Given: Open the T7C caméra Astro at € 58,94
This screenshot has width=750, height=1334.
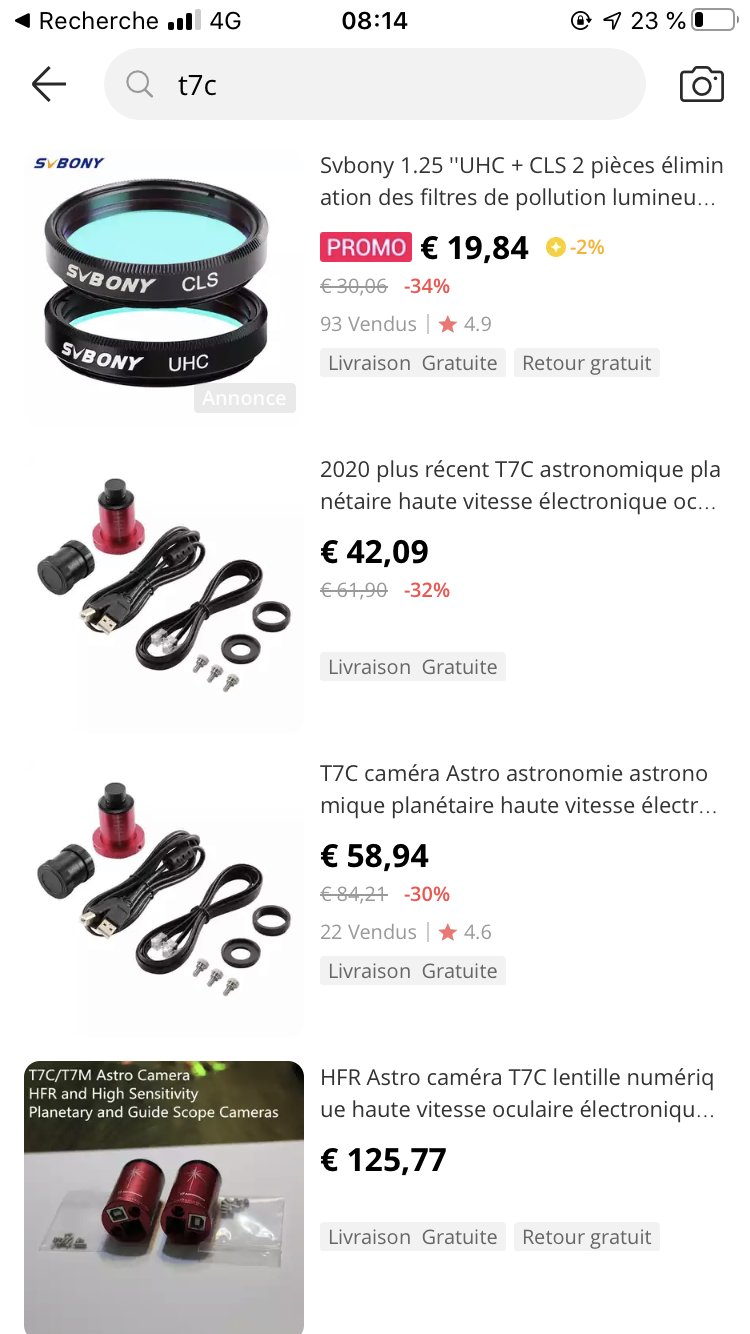Looking at the screenshot, I should click(518, 789).
